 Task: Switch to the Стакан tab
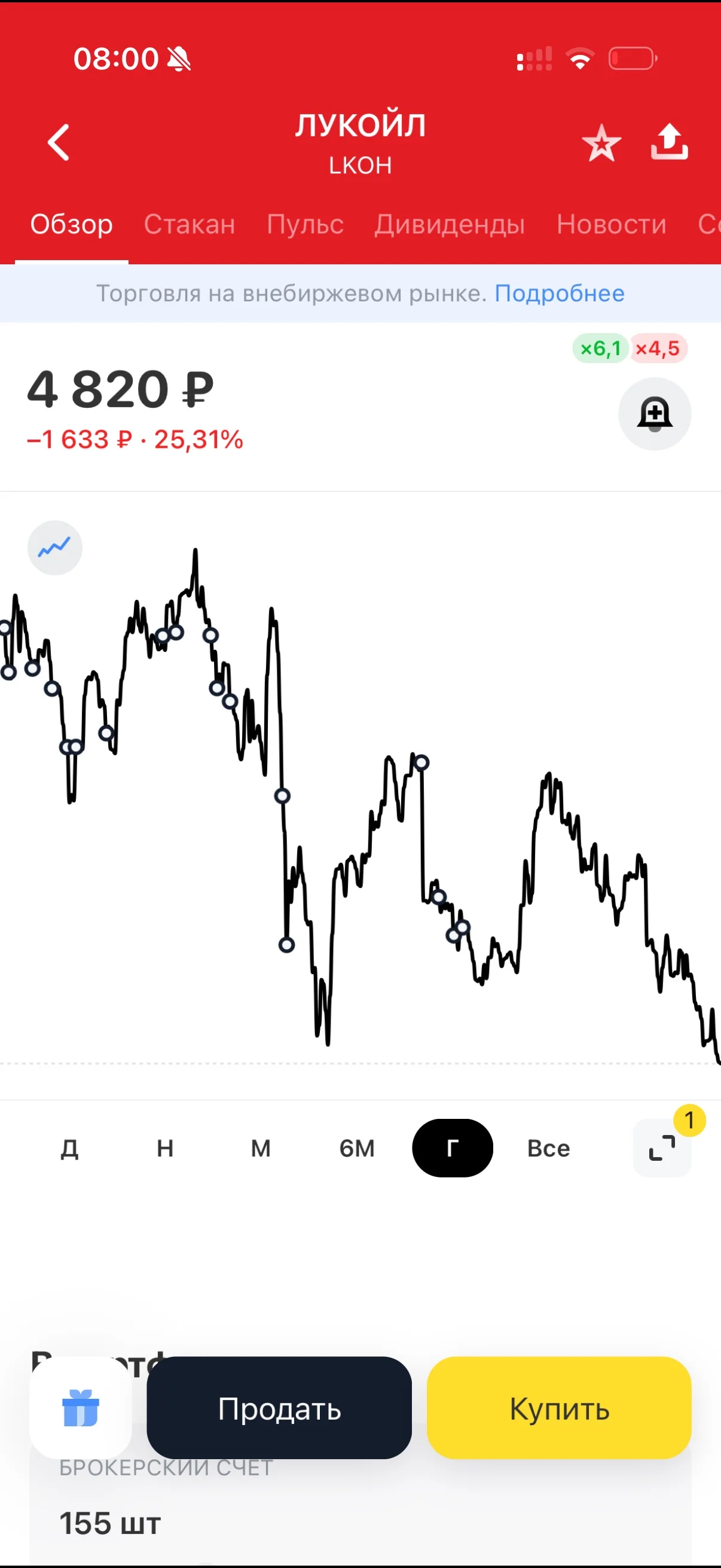pyautogui.click(x=190, y=225)
